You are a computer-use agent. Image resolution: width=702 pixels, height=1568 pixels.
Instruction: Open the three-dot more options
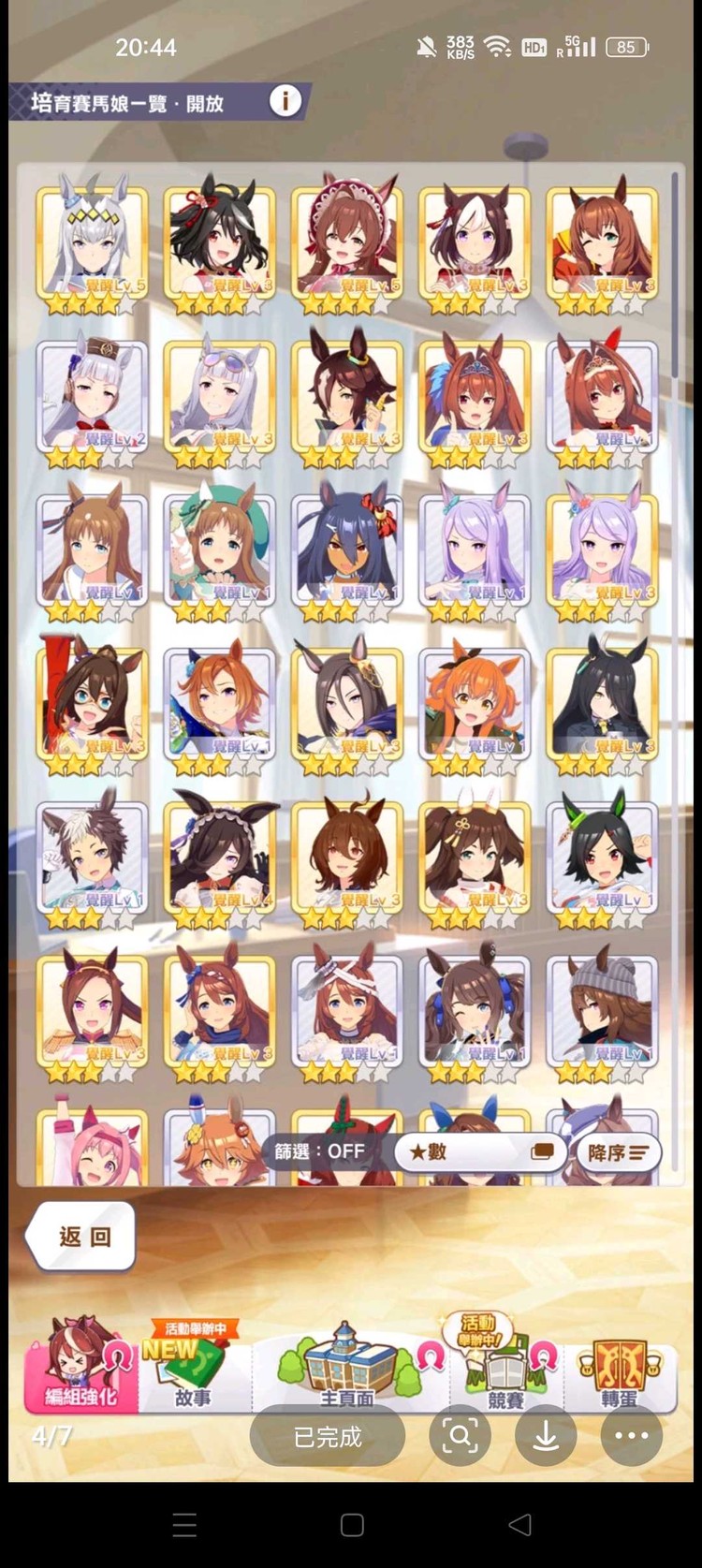(x=631, y=1435)
